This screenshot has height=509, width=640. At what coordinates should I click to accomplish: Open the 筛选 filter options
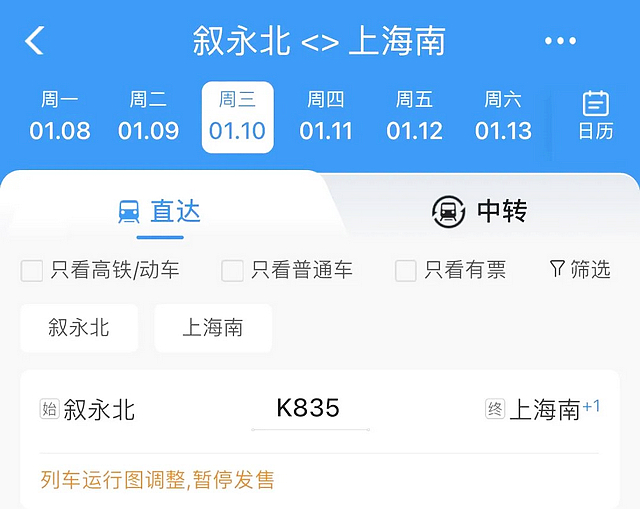point(580,269)
